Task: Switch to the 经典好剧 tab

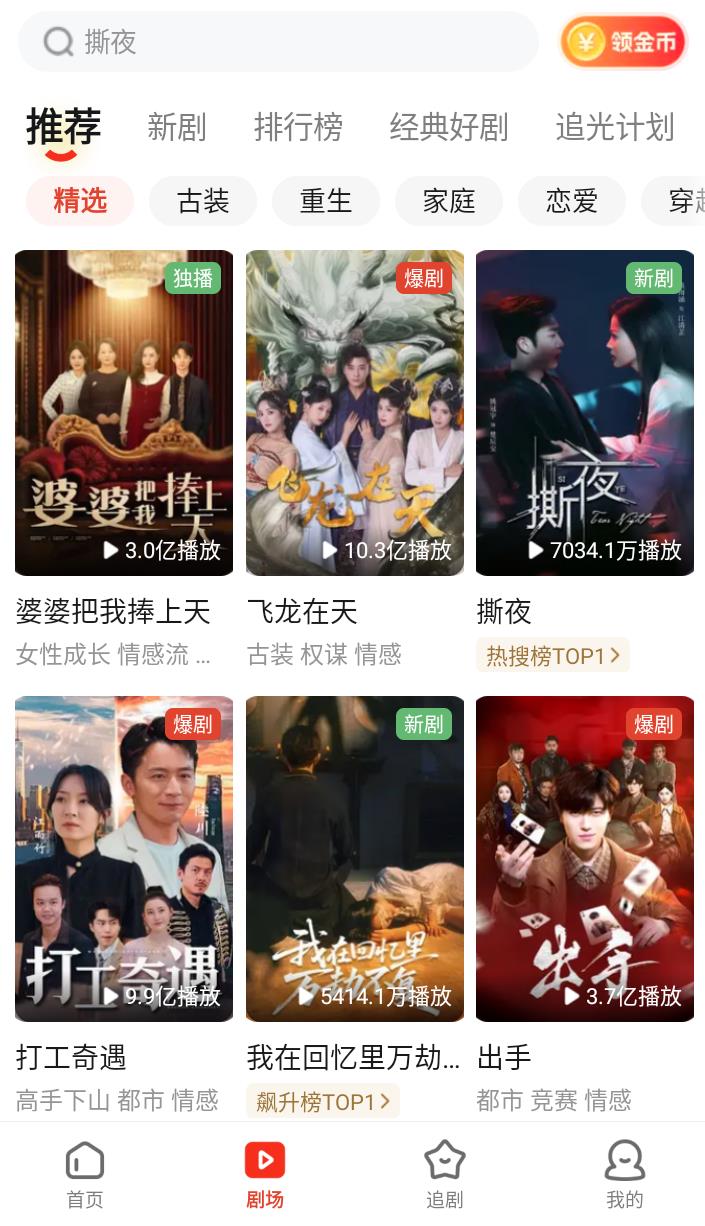Action: pyautogui.click(x=449, y=128)
